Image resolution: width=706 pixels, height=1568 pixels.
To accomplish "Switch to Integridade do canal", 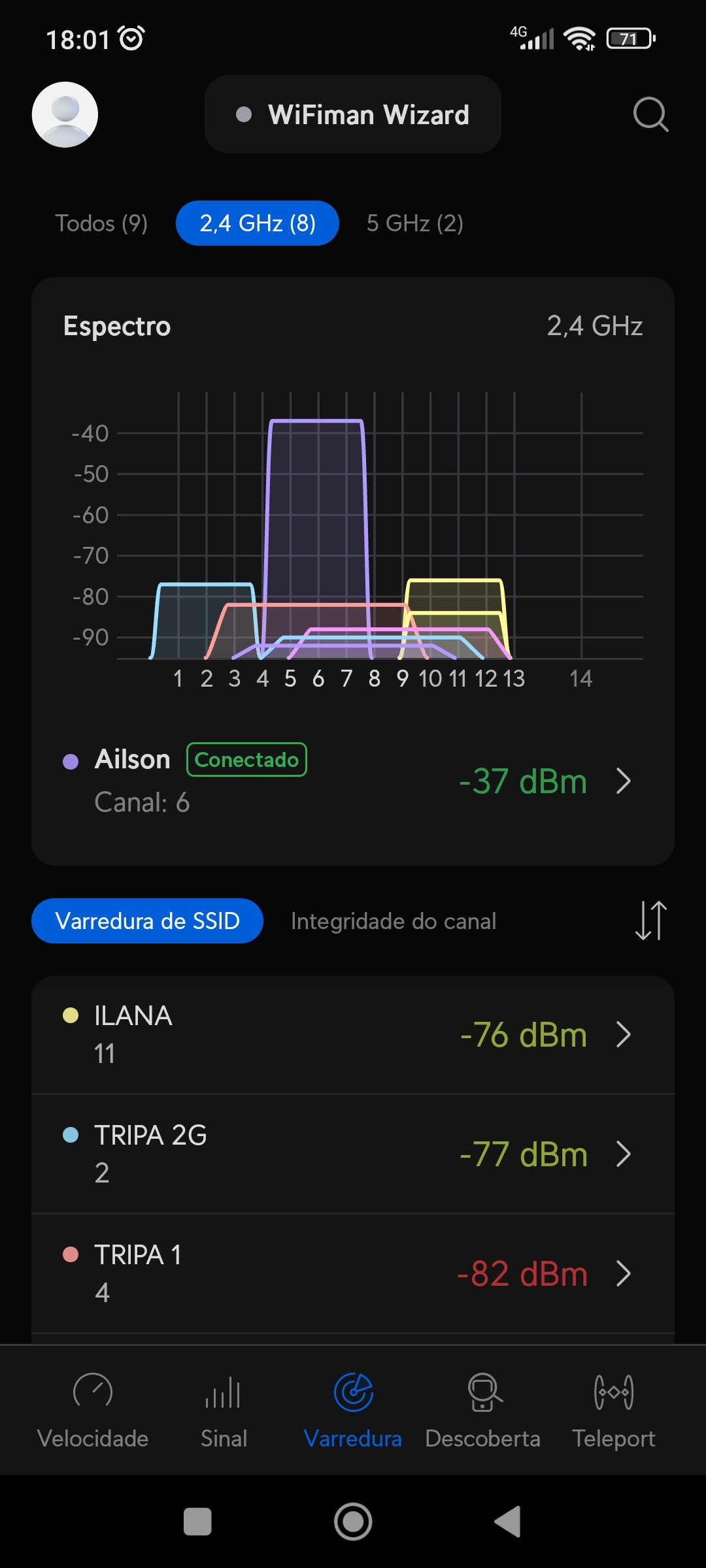I will tap(394, 921).
